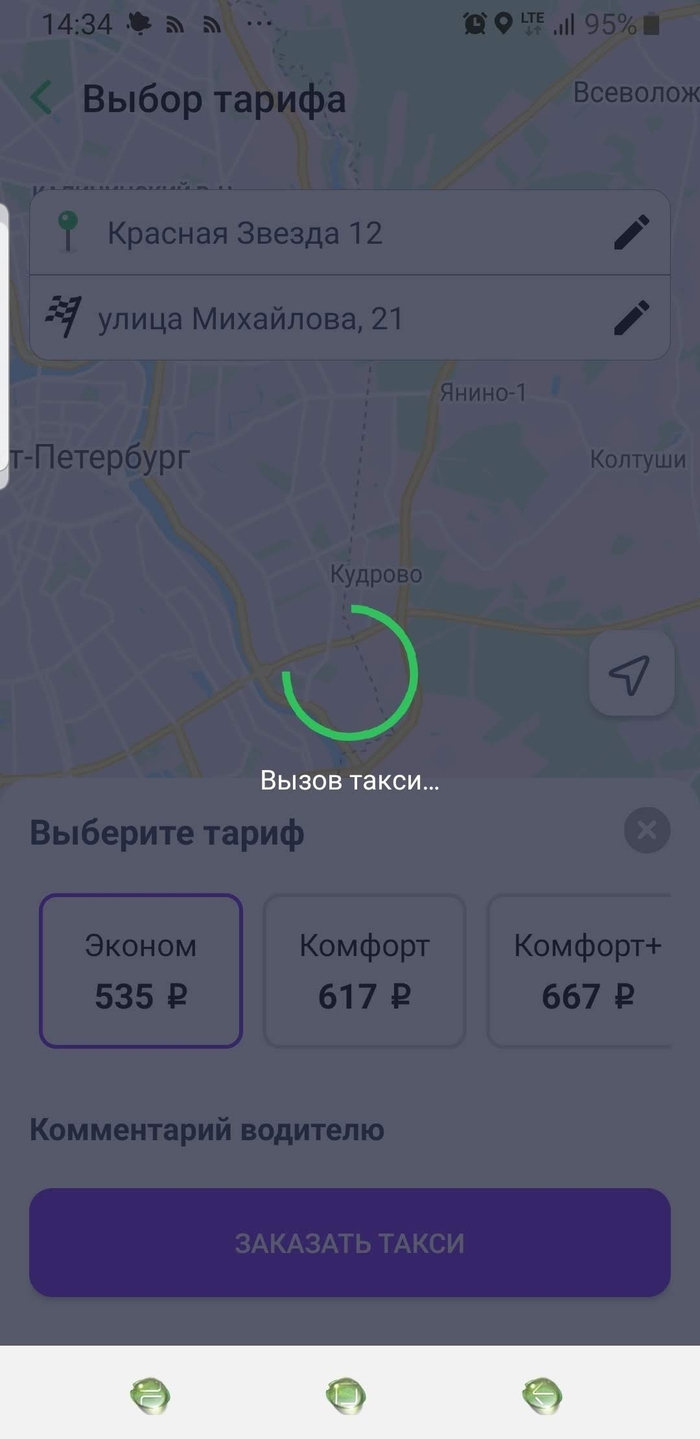Viewport: 700px width, 1439px height.
Task: Open recent apps from navigation bar
Action: pyautogui.click(x=151, y=1395)
